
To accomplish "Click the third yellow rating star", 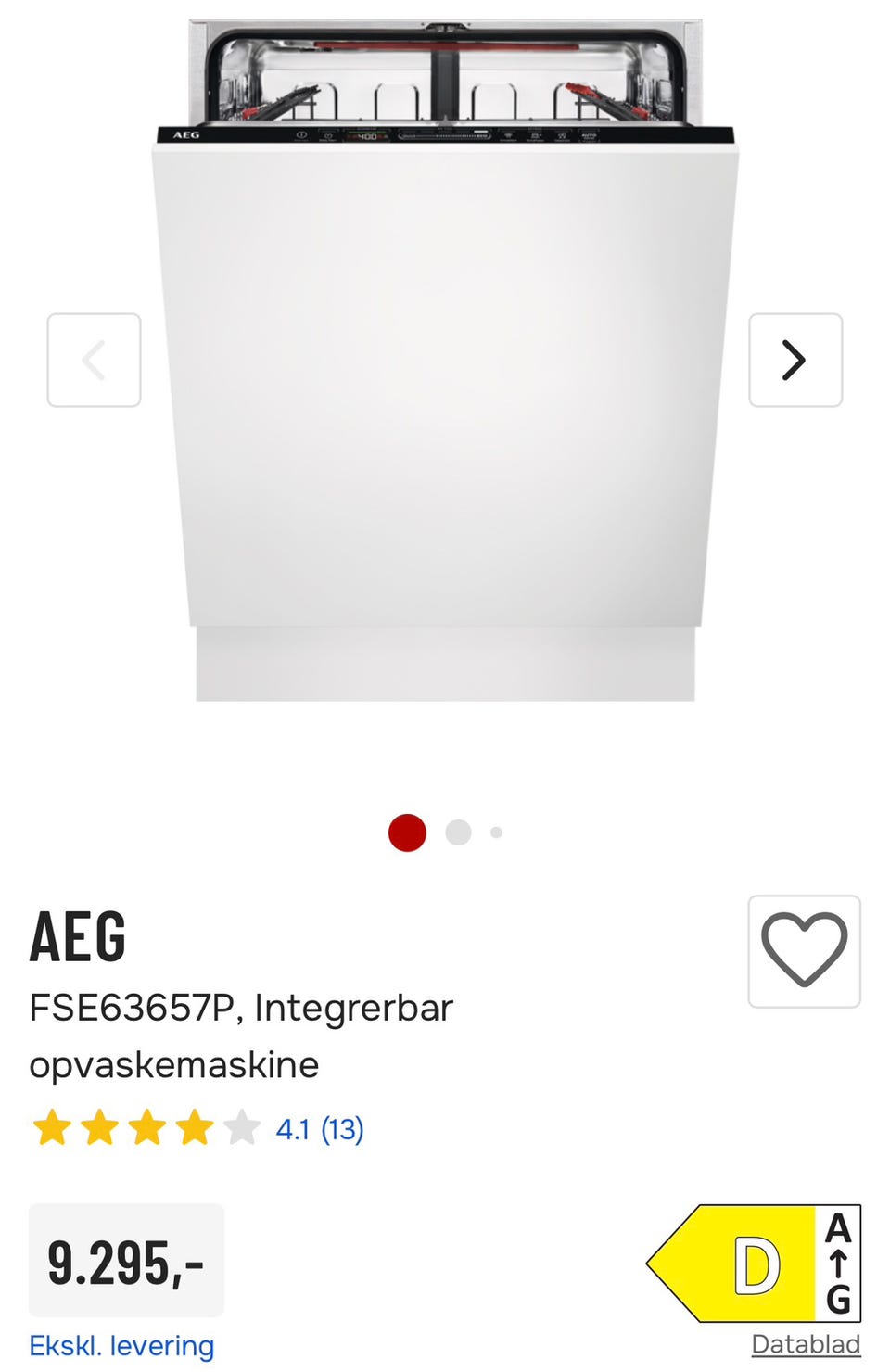I will tap(147, 1128).
